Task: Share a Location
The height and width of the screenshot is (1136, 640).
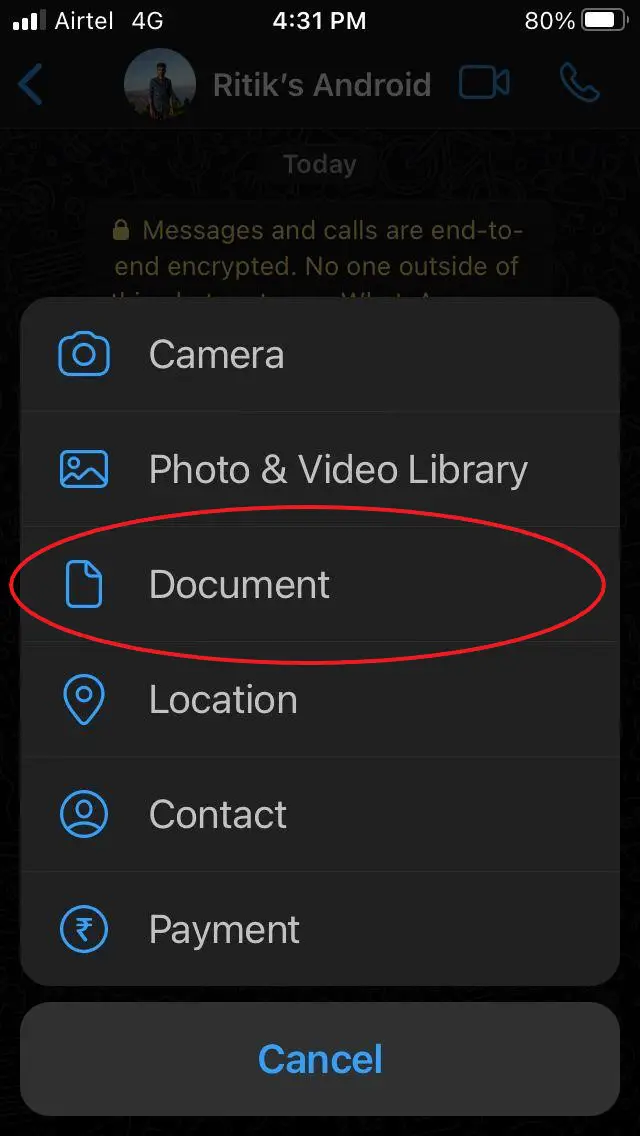Action: pyautogui.click(x=320, y=699)
